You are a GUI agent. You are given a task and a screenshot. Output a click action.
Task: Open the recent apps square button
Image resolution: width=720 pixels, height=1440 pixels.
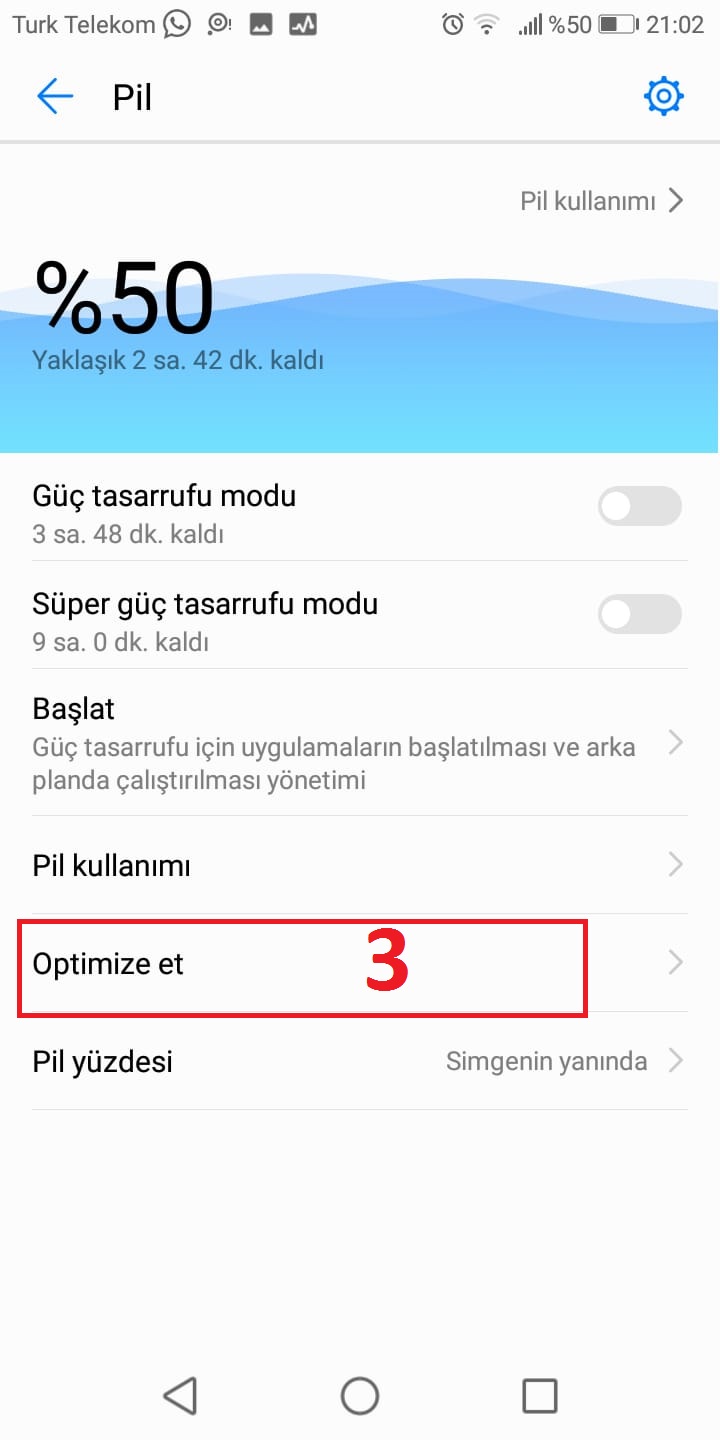point(539,1395)
